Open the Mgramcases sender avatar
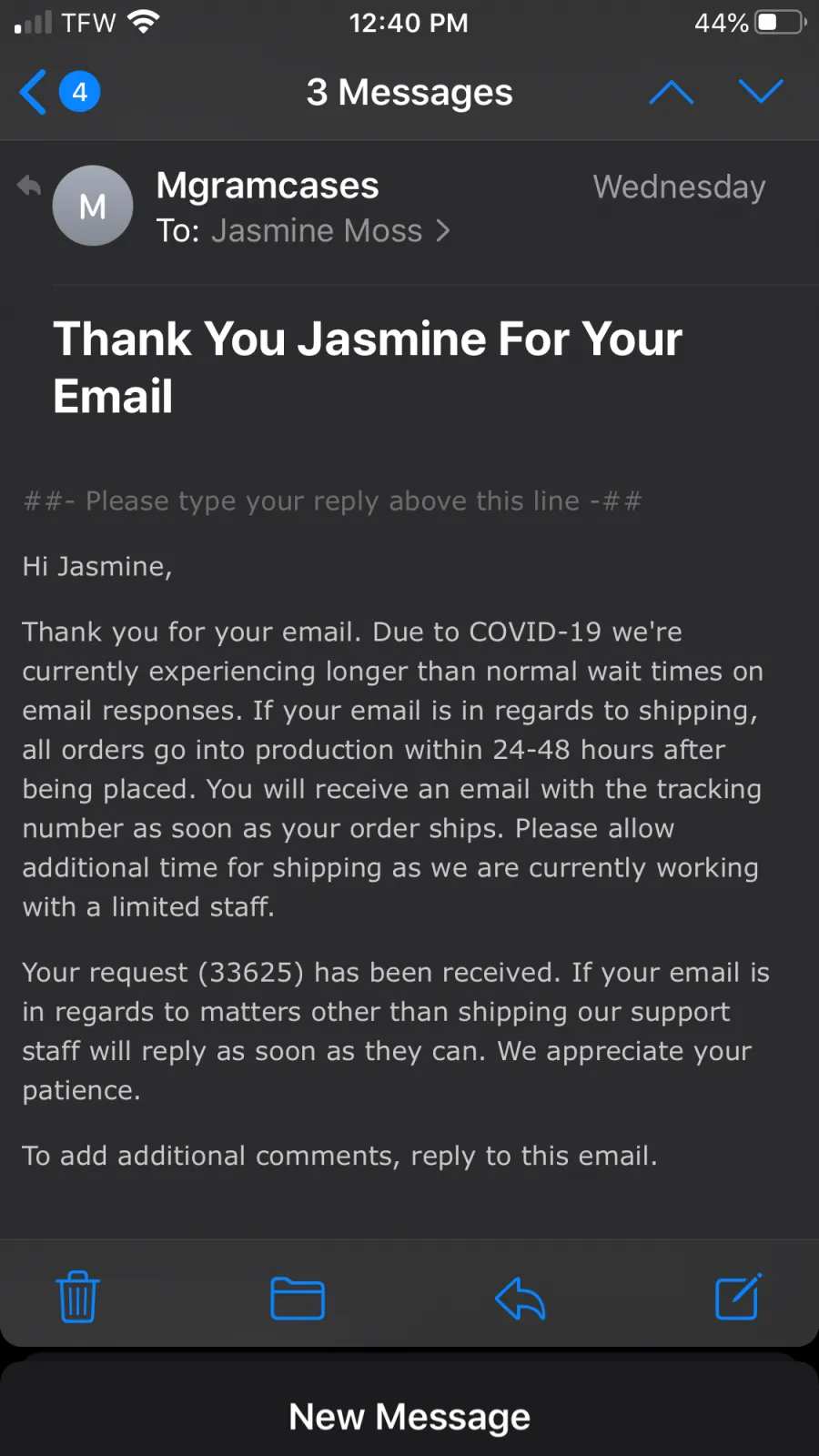This screenshot has width=819, height=1456. tap(93, 206)
